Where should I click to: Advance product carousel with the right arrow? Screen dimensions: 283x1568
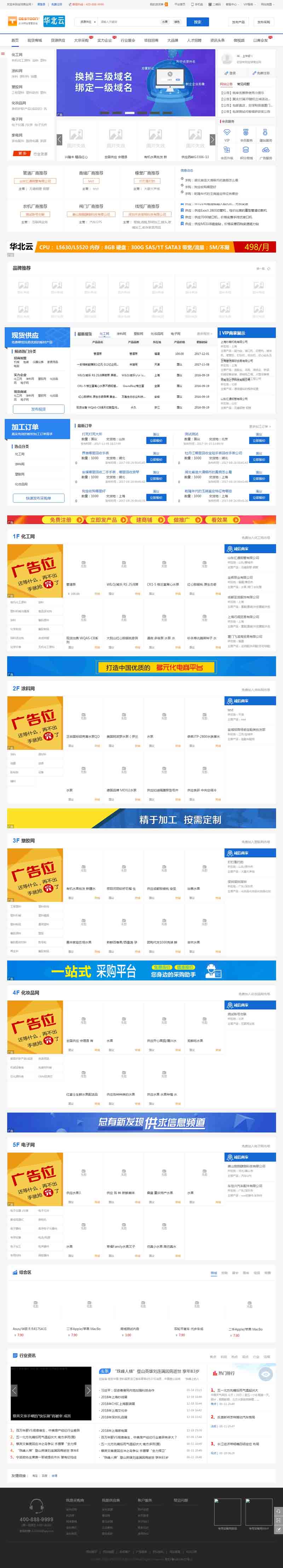212,139
